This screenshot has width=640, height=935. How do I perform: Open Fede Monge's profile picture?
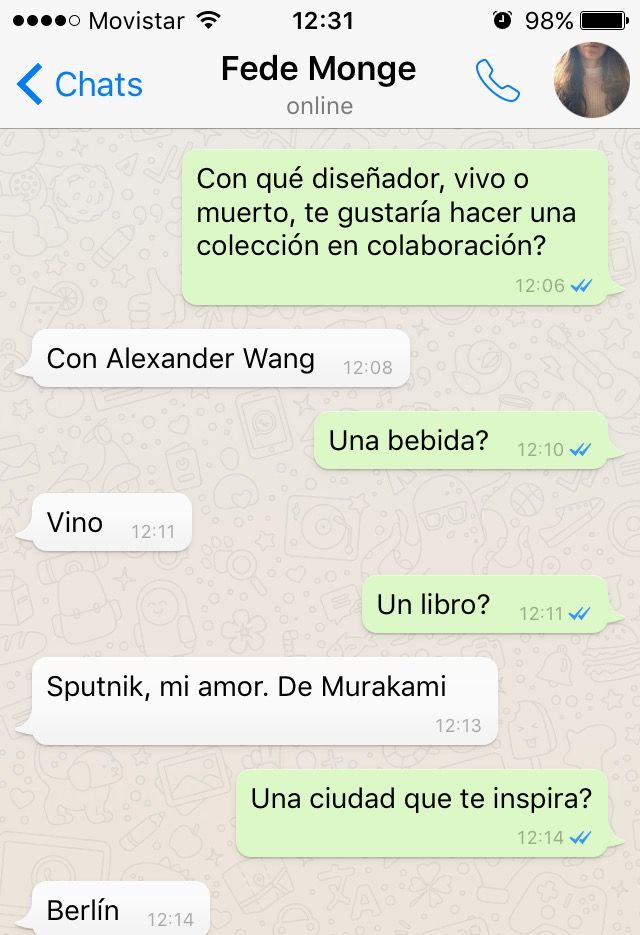pos(592,82)
